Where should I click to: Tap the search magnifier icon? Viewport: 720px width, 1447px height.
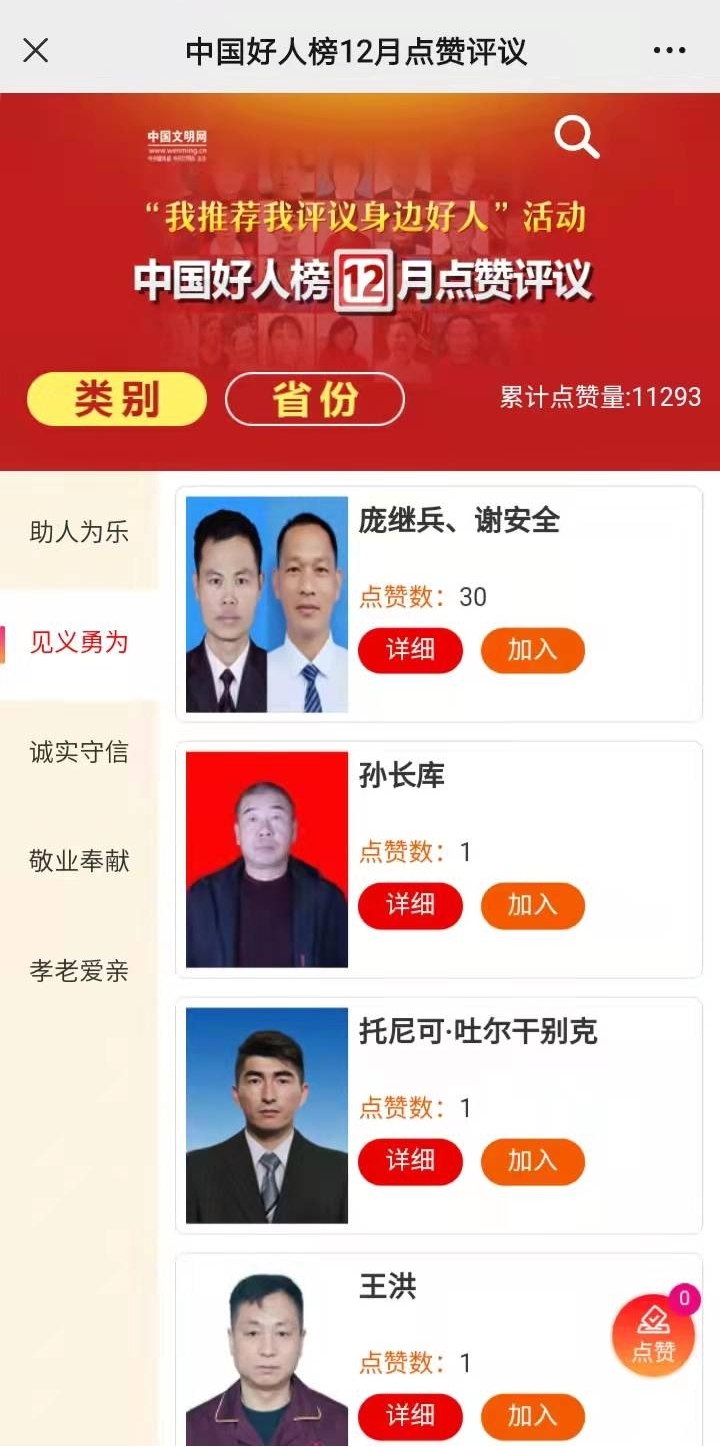click(x=576, y=138)
